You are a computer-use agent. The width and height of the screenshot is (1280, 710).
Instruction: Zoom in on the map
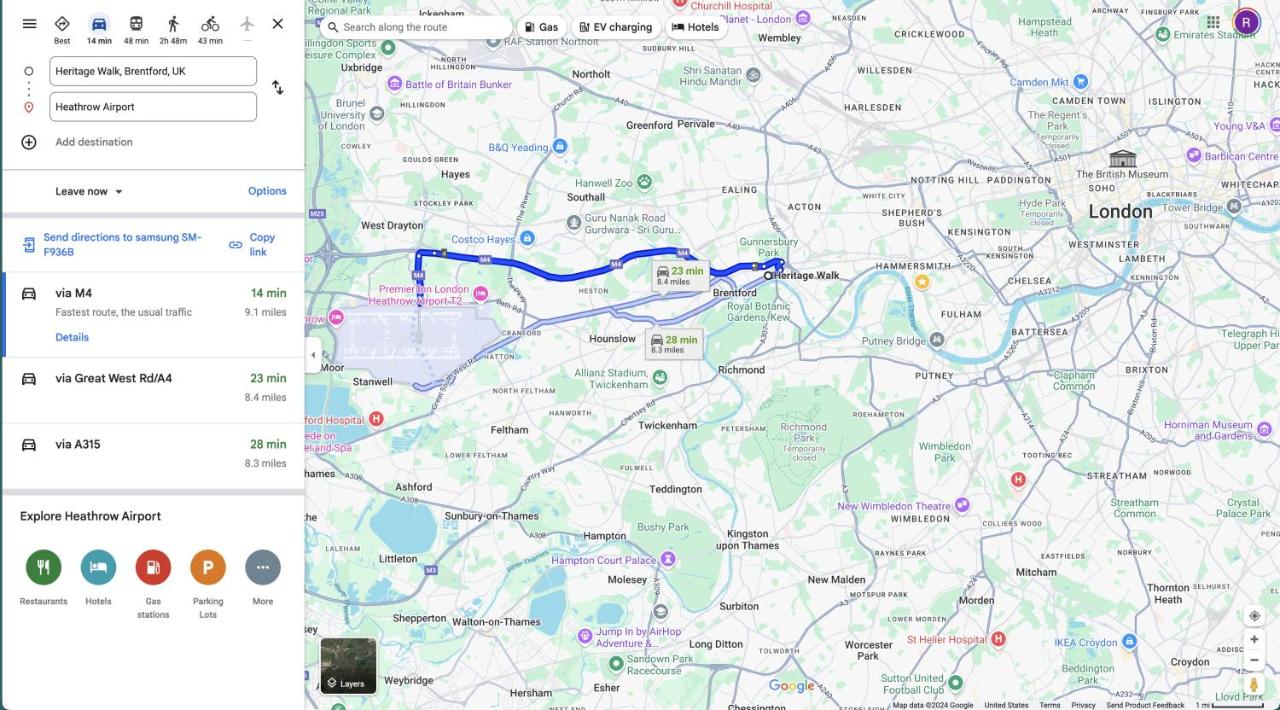click(x=1254, y=639)
